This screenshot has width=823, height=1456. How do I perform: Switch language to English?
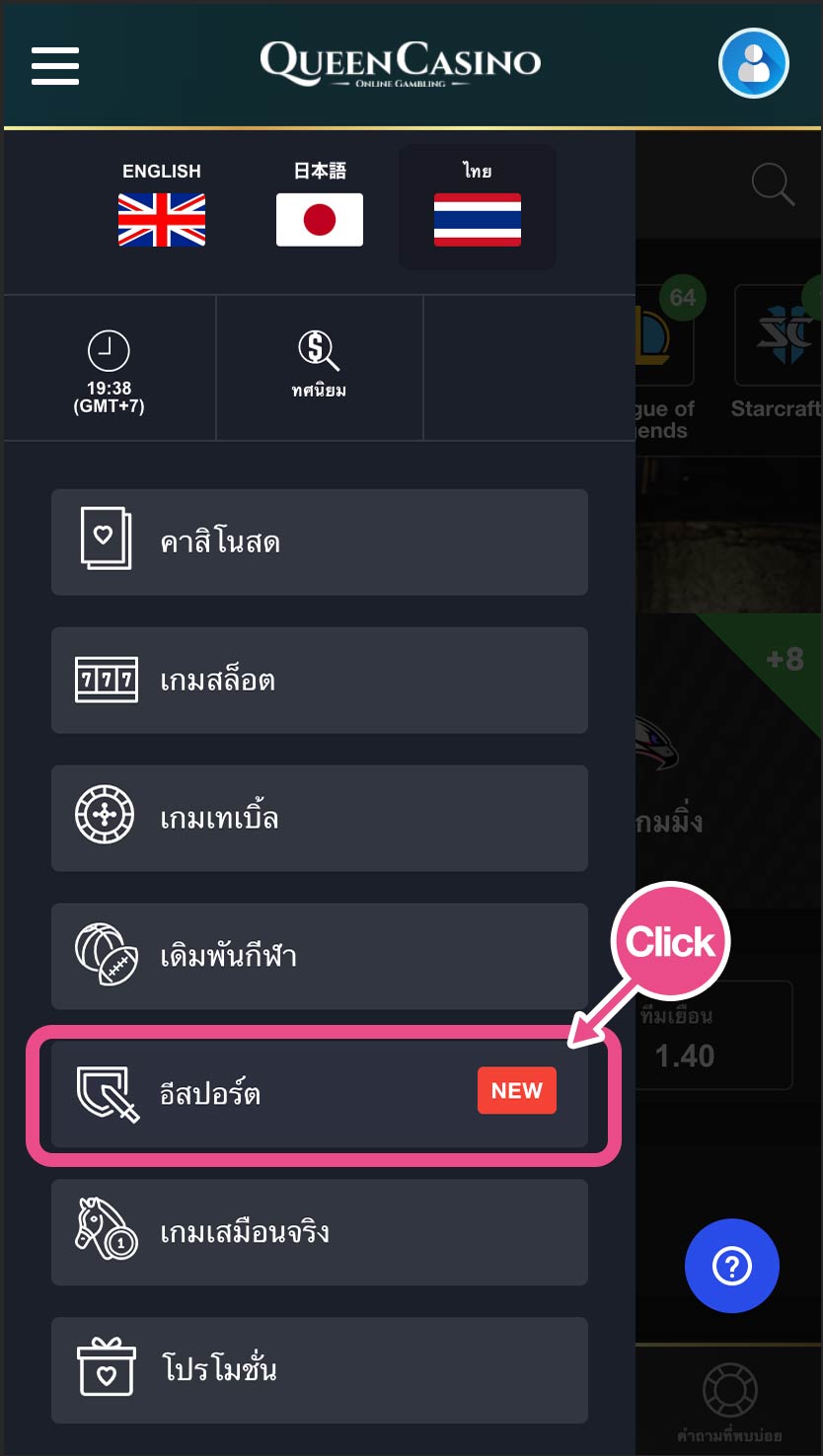pyautogui.click(x=162, y=205)
